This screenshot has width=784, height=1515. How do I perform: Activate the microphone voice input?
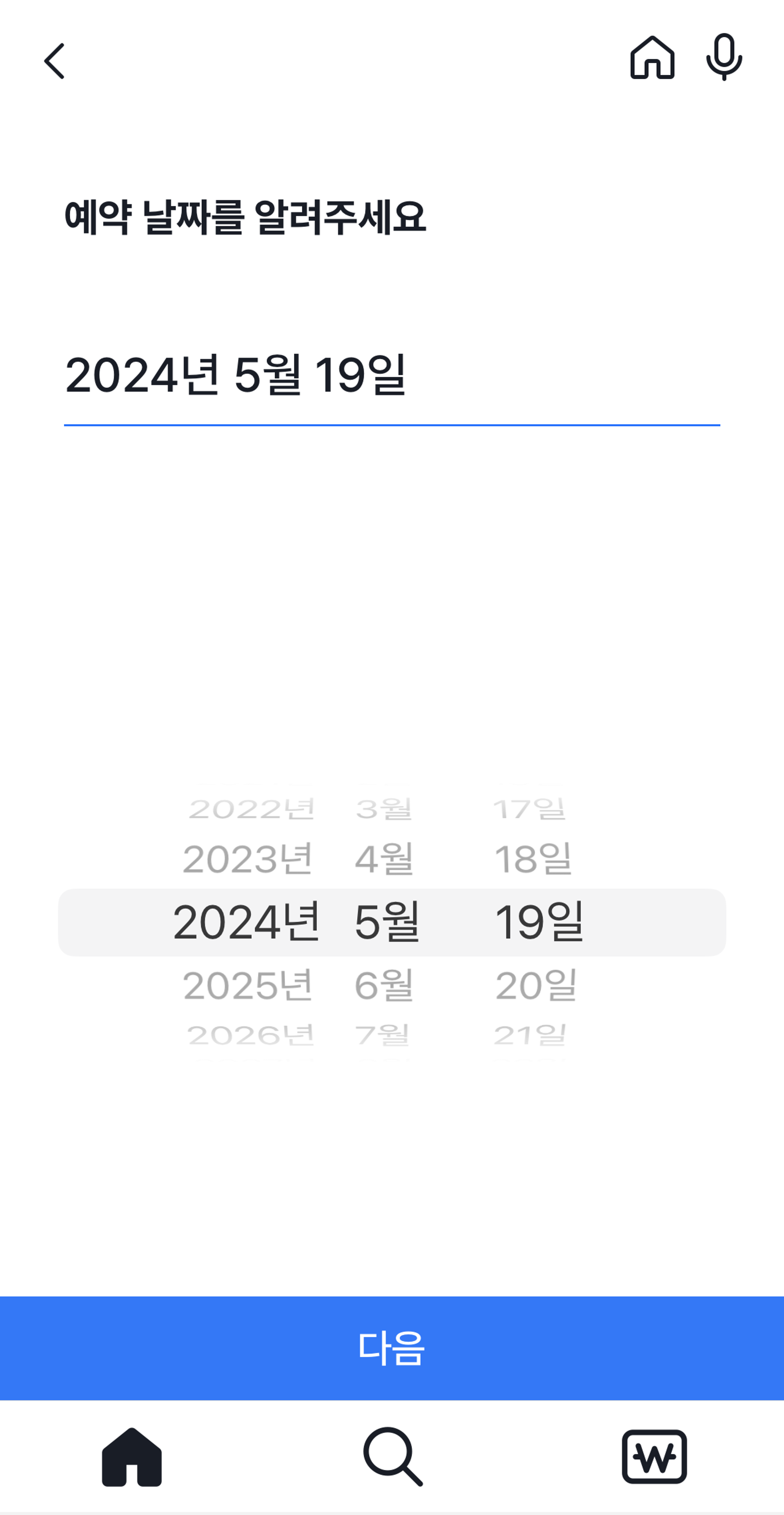(724, 58)
